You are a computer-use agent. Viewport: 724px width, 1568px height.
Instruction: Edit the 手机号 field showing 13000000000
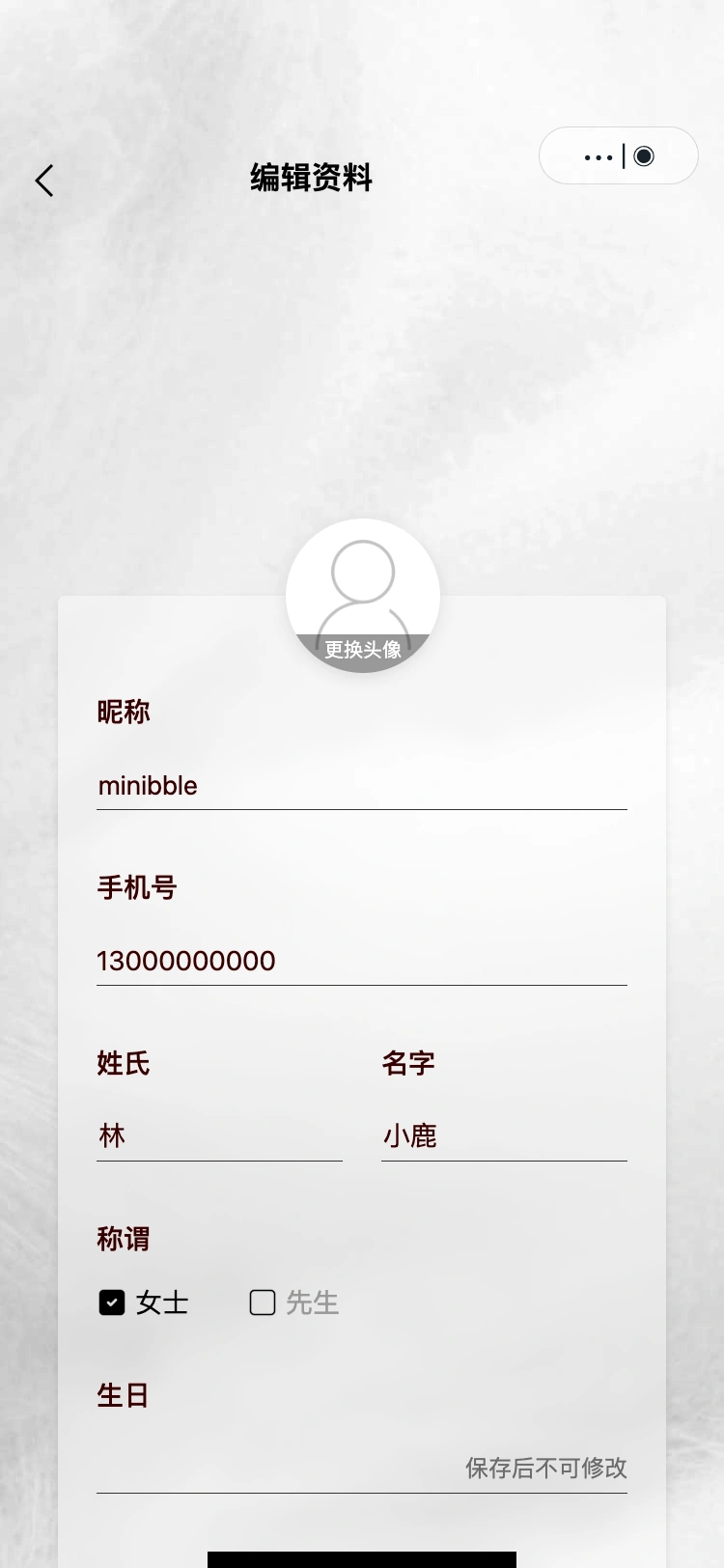362,962
